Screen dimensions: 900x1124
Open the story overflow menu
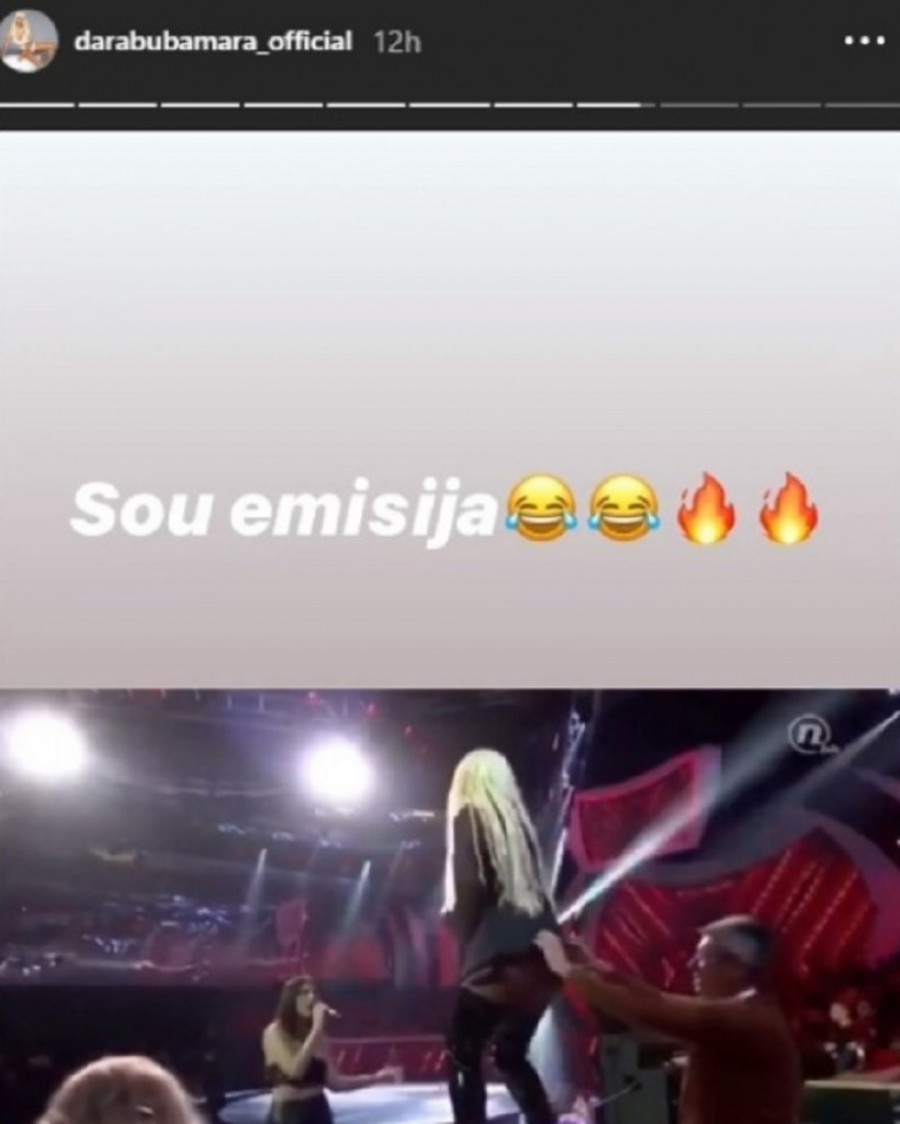(x=865, y=42)
